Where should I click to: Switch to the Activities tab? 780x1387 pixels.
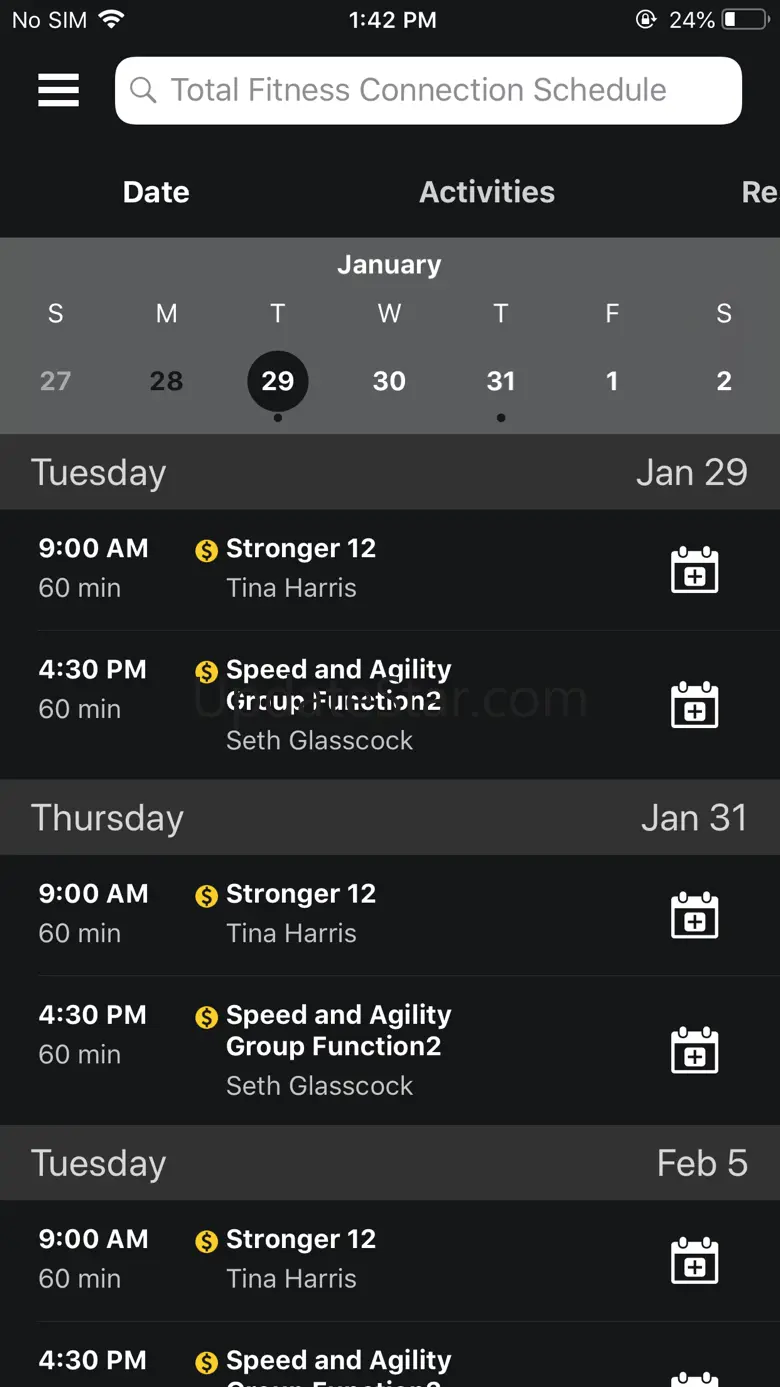[x=487, y=192]
